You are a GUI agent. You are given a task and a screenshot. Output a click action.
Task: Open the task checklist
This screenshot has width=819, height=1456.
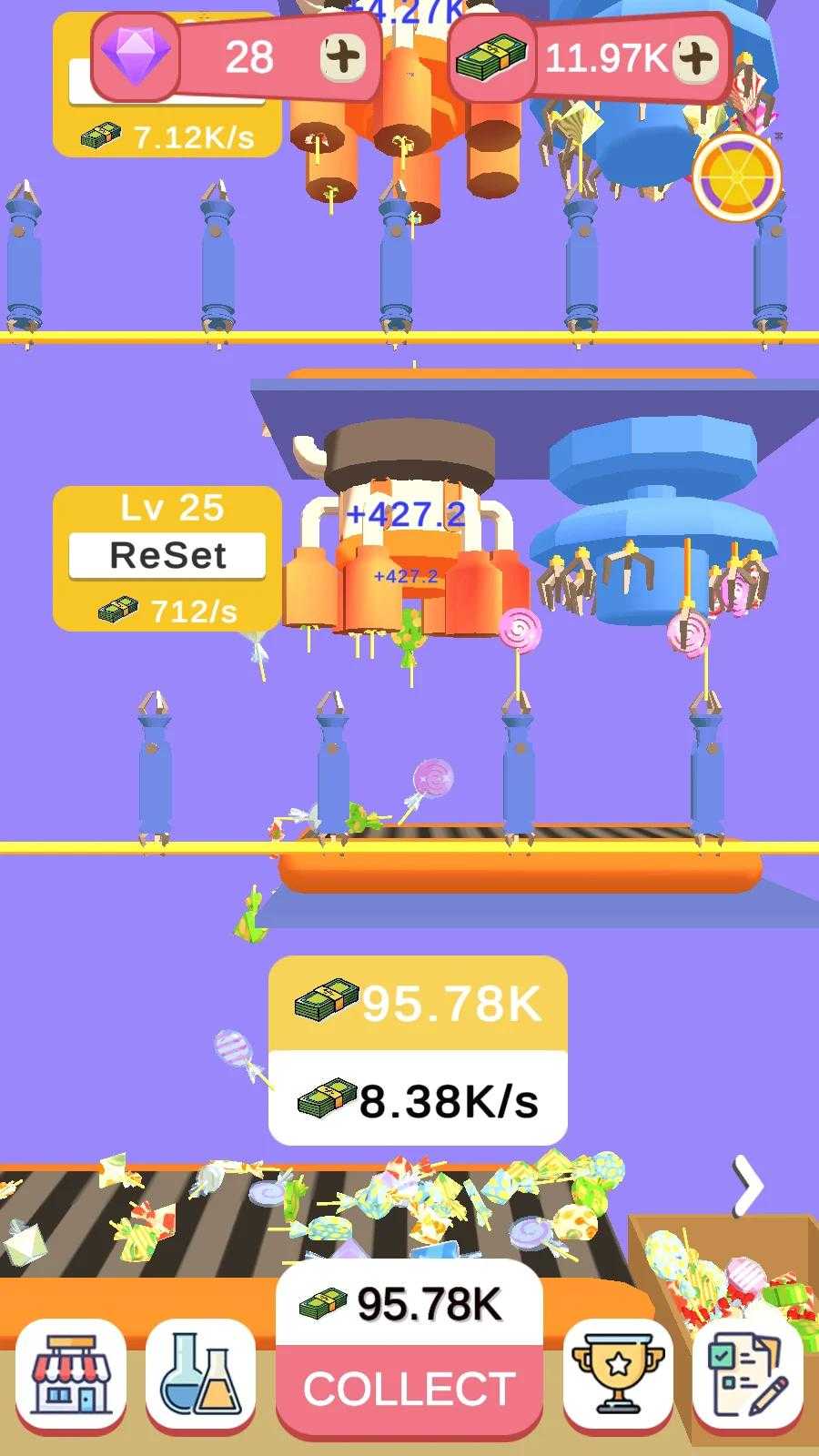[748, 1374]
